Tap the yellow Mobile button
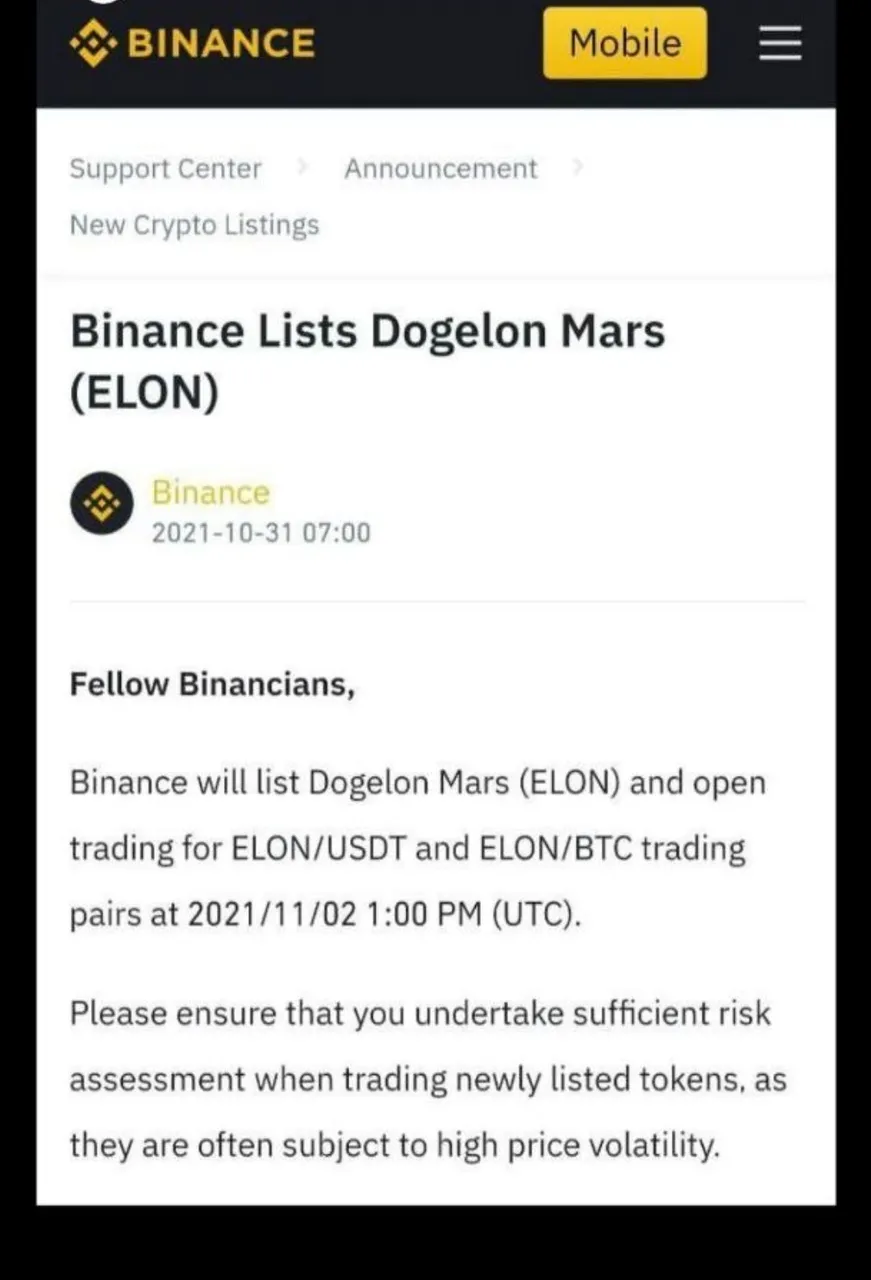The width and height of the screenshot is (871, 1280). coord(625,43)
